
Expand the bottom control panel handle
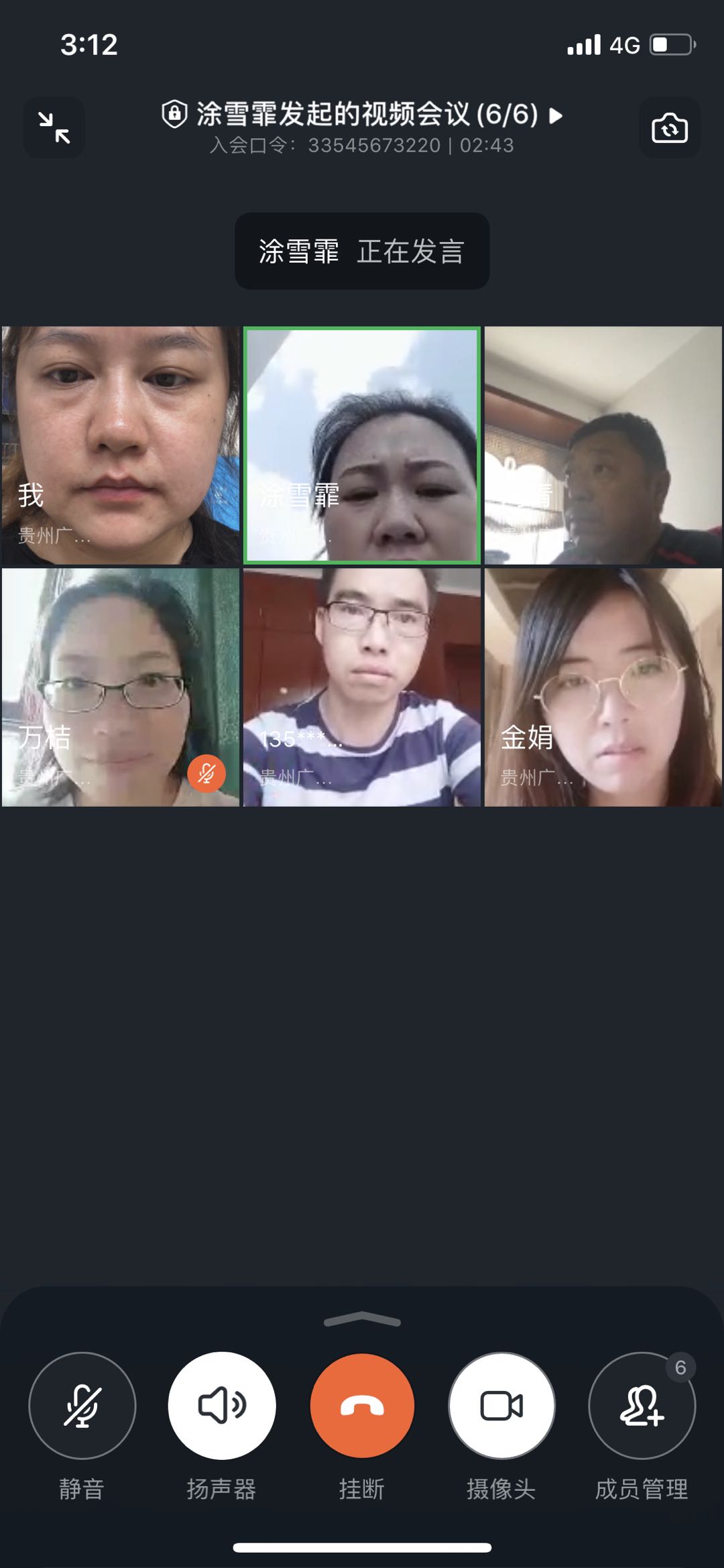pos(362,1320)
